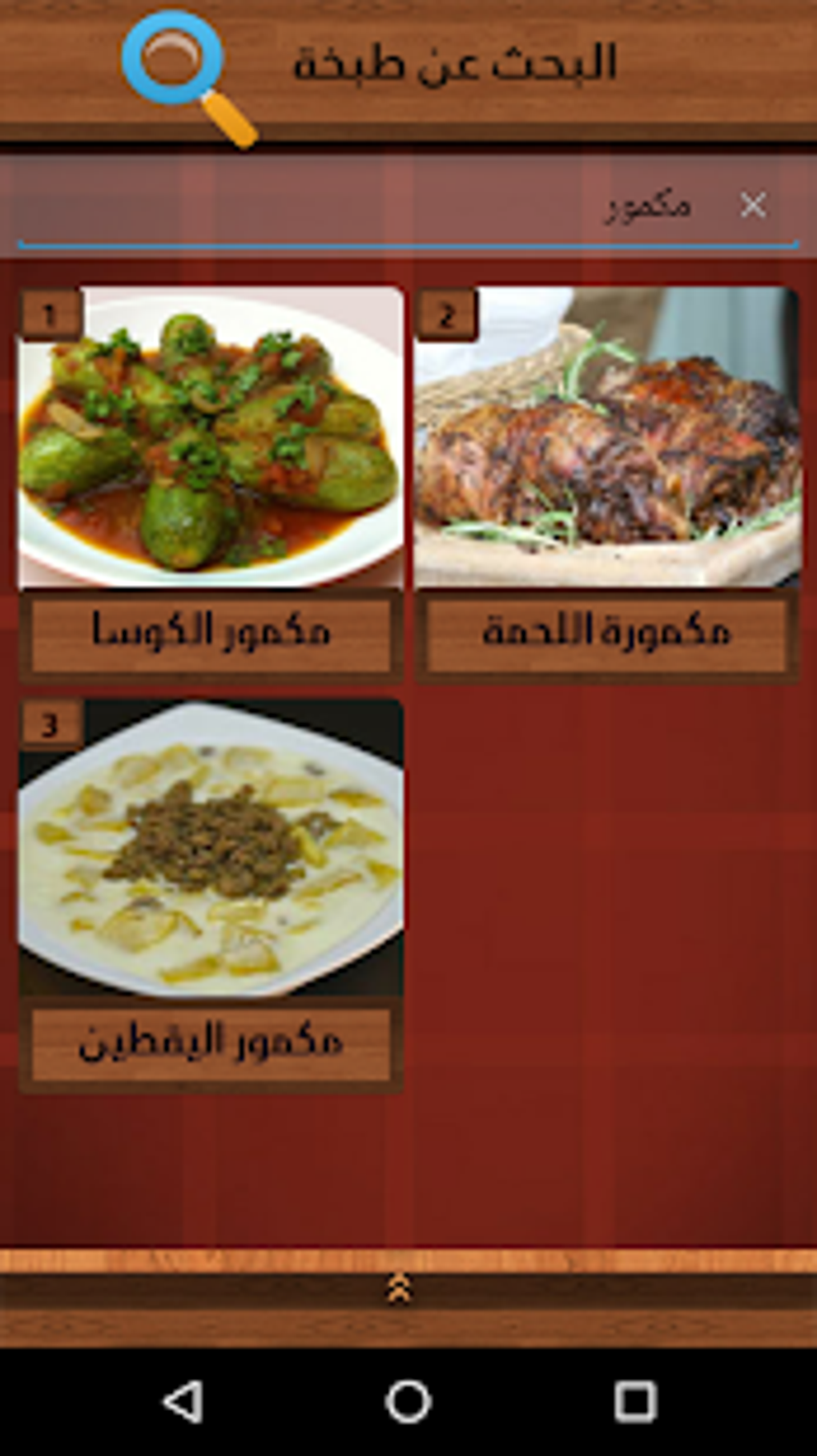The height and width of the screenshot is (1456, 817).
Task: Open the مكمور اليقطين recipe card
Action: (211, 895)
